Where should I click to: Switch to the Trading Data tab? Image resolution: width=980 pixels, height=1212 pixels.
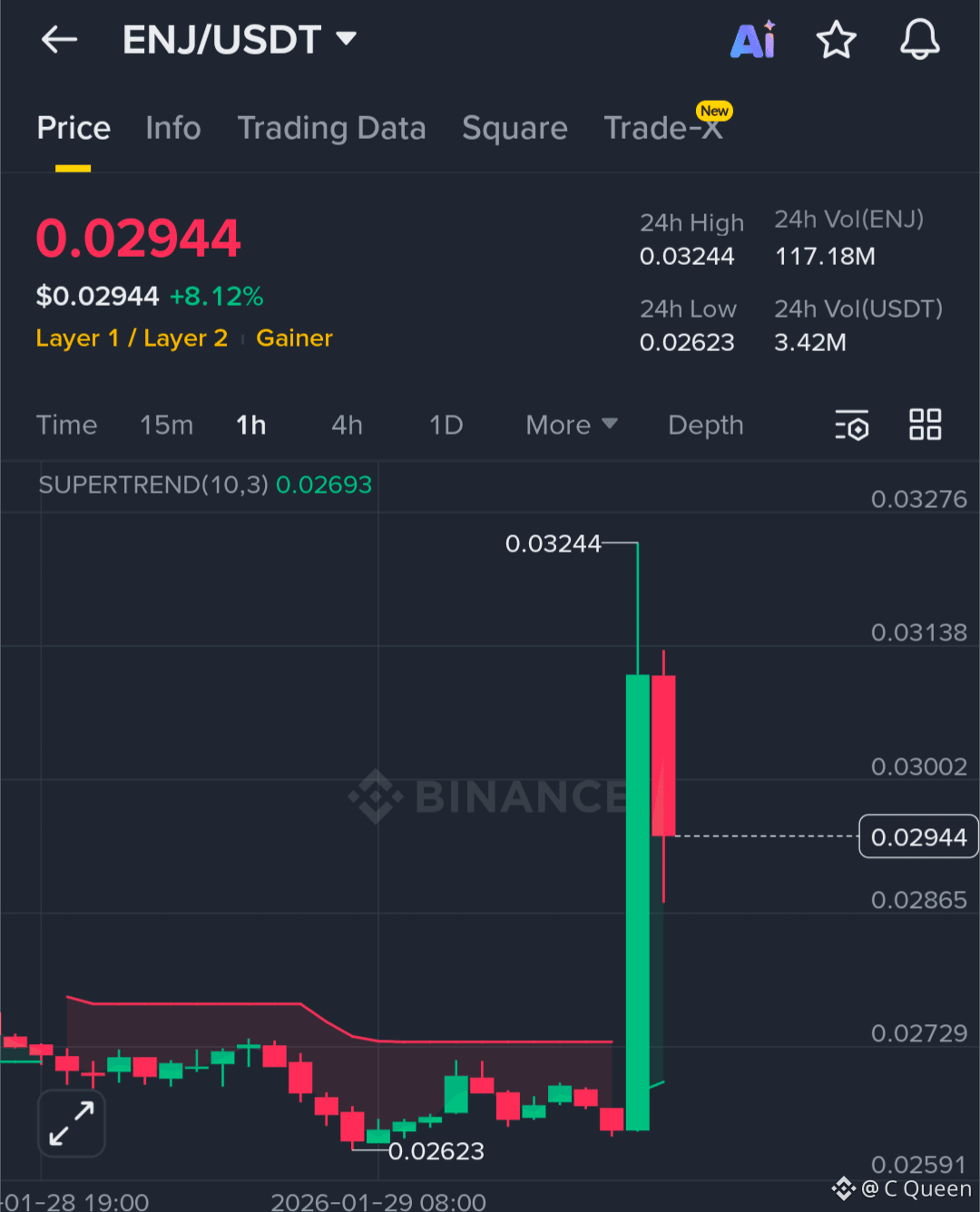332,128
